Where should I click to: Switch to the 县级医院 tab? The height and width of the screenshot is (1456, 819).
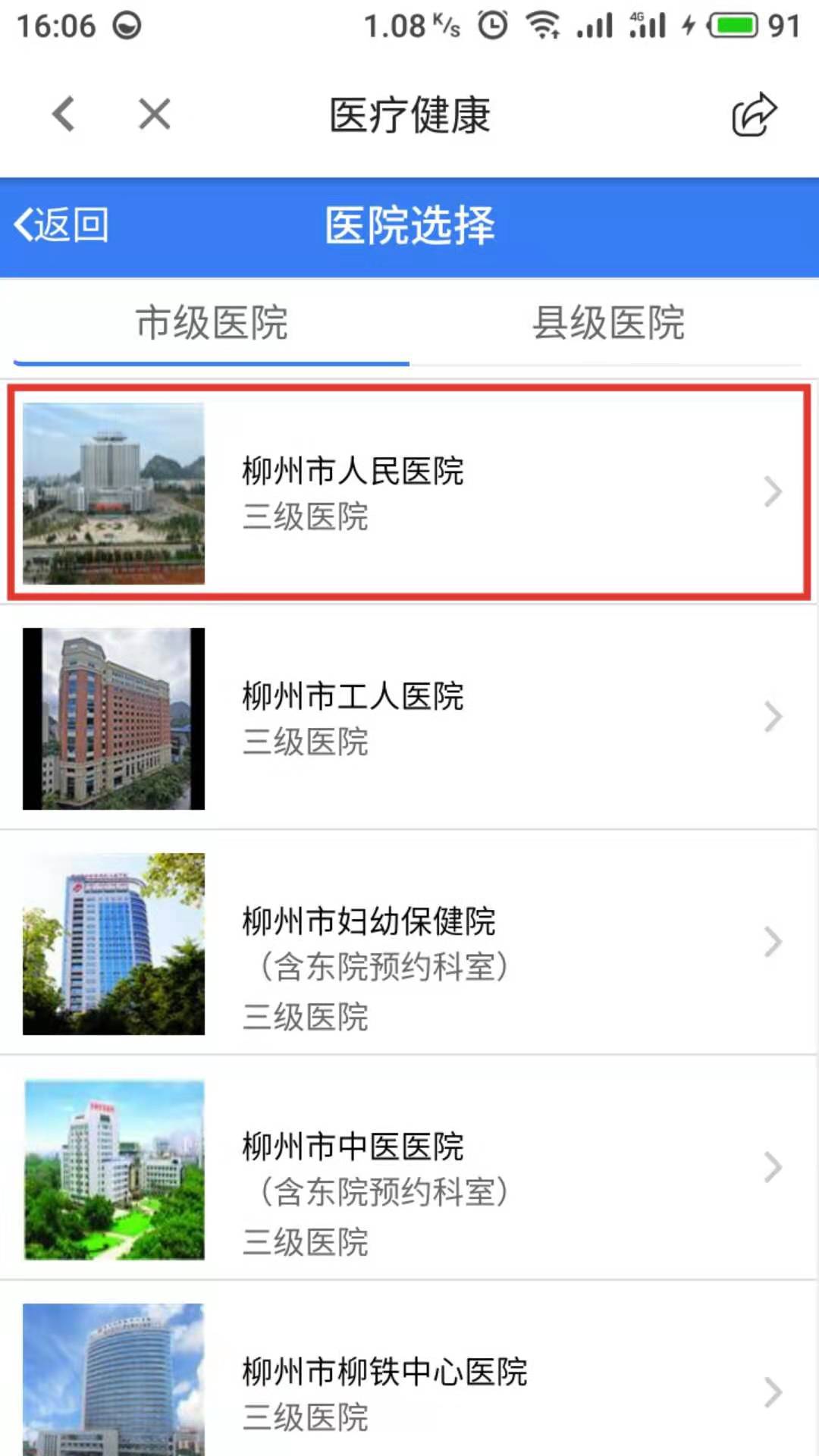click(x=608, y=323)
